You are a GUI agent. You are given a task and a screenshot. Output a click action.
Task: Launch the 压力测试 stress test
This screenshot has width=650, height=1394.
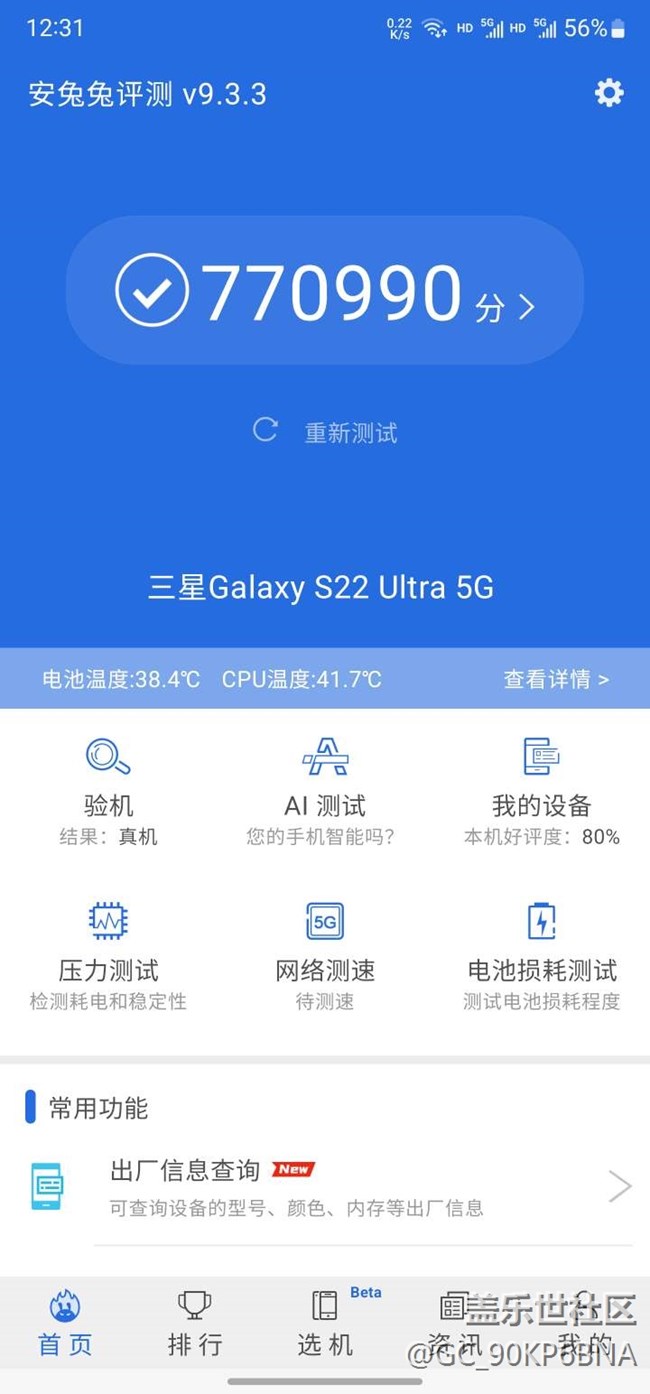point(108,955)
